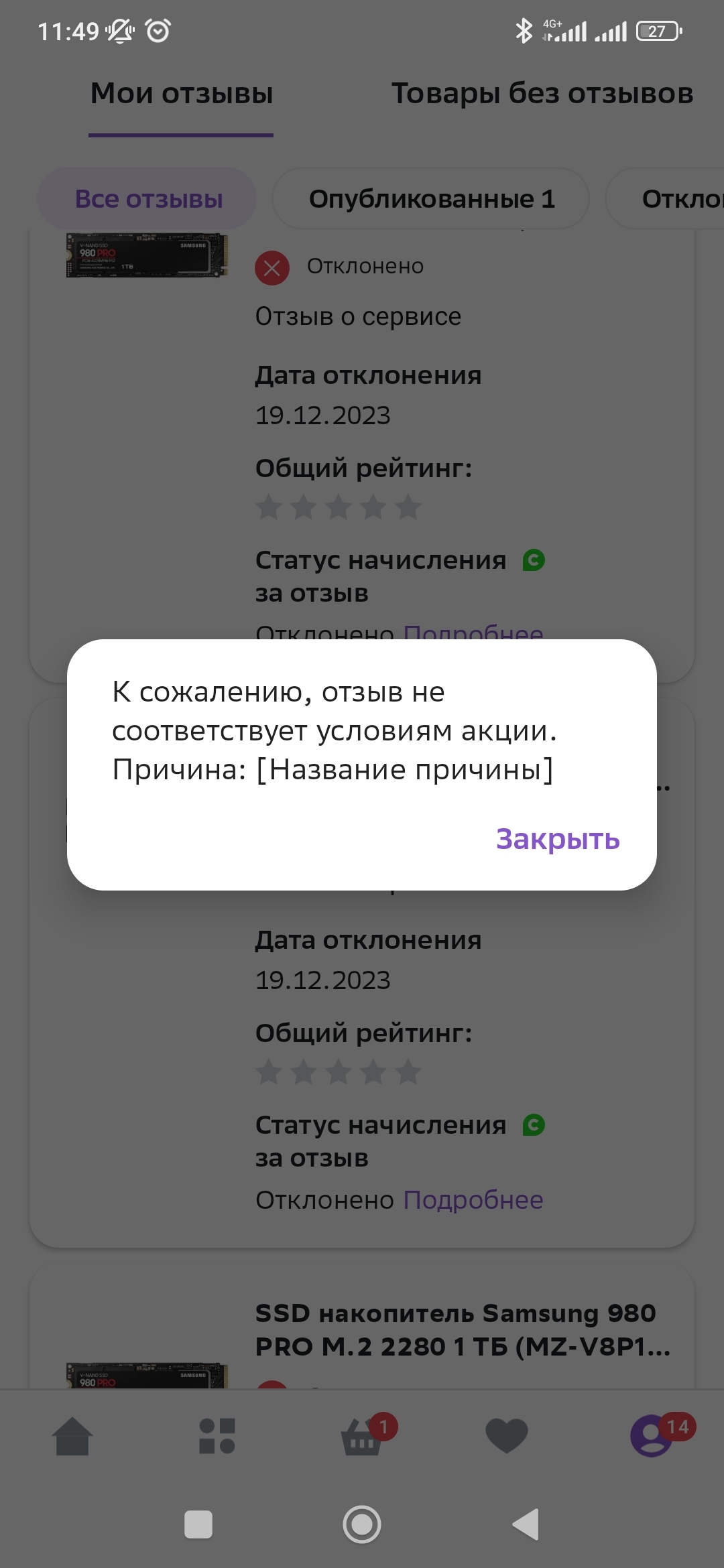Viewport: 724px width, 1568px height.
Task: Open the shopping basket
Action: [x=363, y=1437]
